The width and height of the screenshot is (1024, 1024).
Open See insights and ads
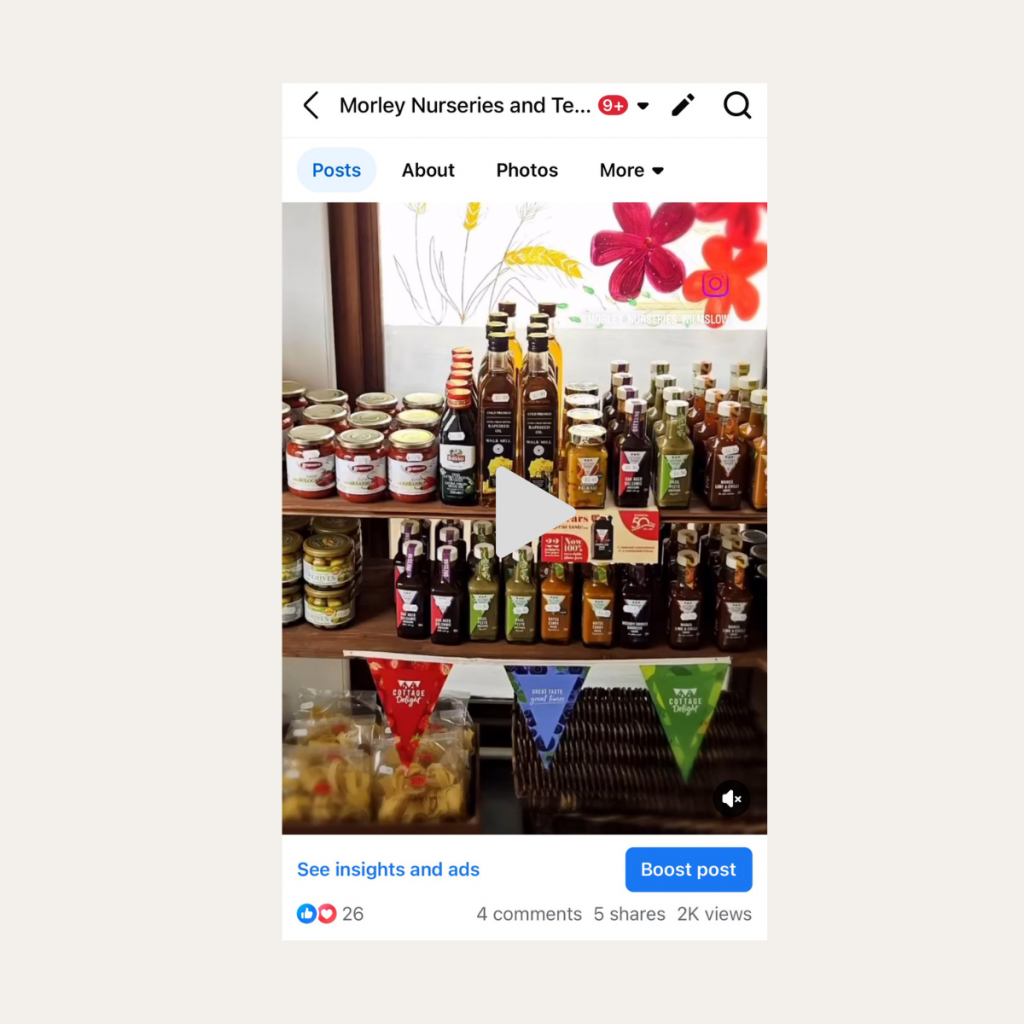388,869
